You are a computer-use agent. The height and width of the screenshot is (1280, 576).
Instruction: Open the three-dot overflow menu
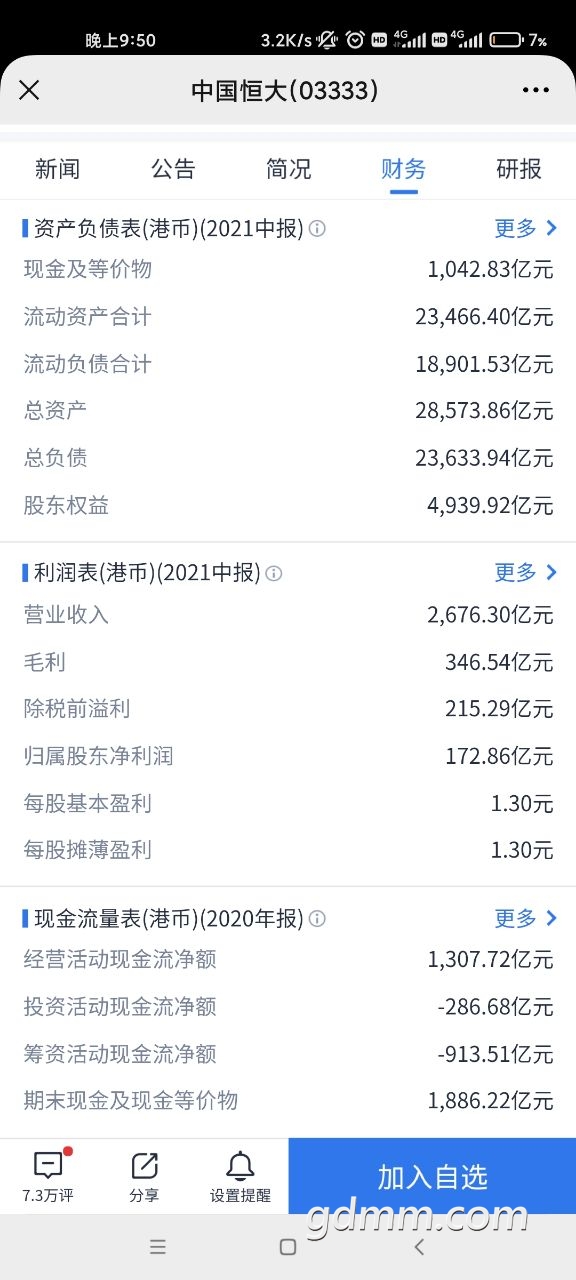[x=536, y=90]
